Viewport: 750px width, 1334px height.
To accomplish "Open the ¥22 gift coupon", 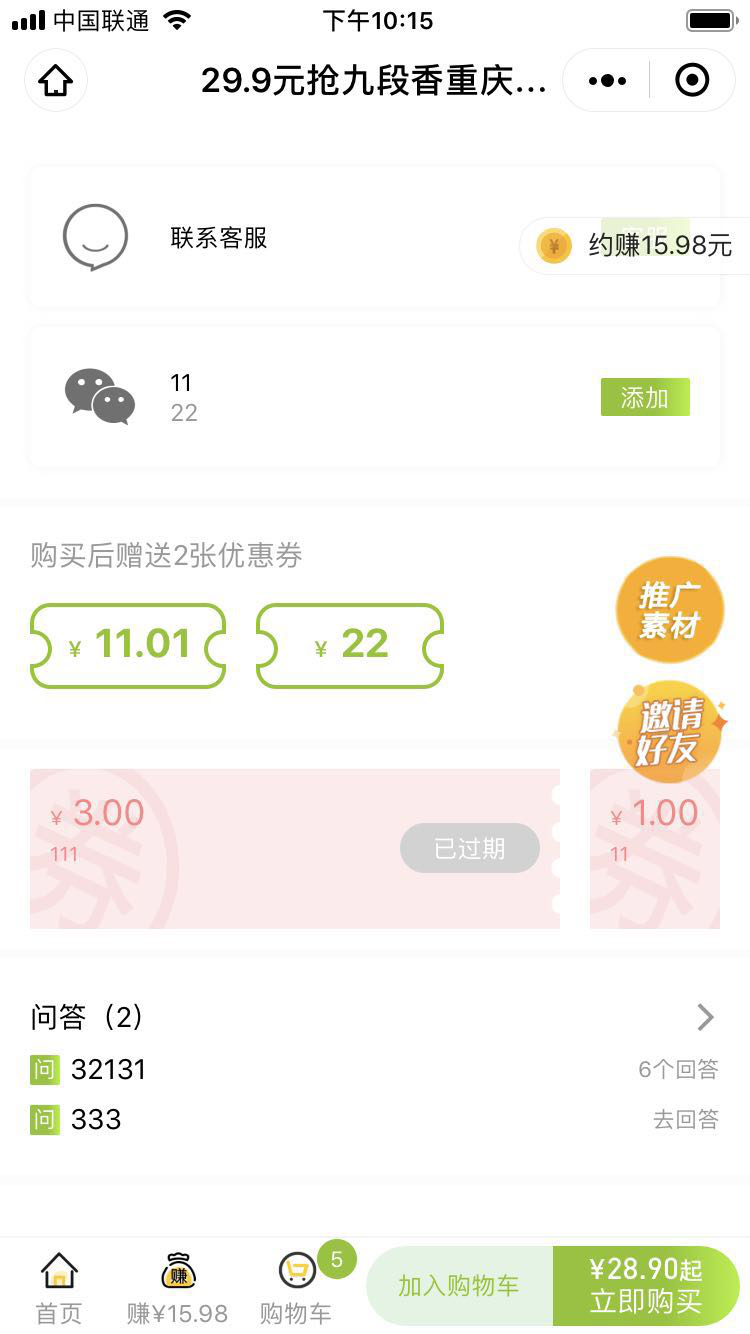I will [350, 645].
